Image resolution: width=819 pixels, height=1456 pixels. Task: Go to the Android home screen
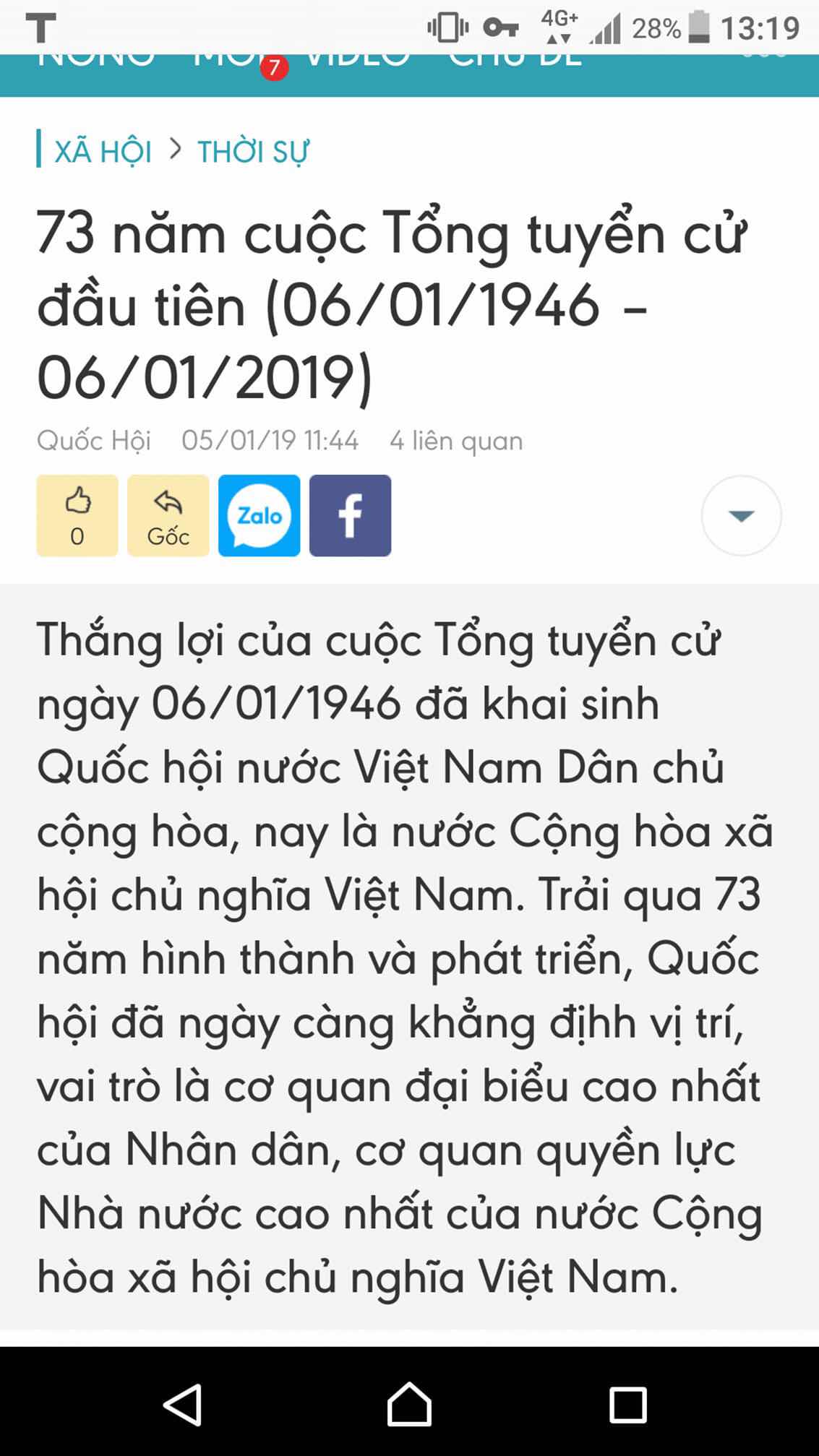pyautogui.click(x=409, y=1405)
